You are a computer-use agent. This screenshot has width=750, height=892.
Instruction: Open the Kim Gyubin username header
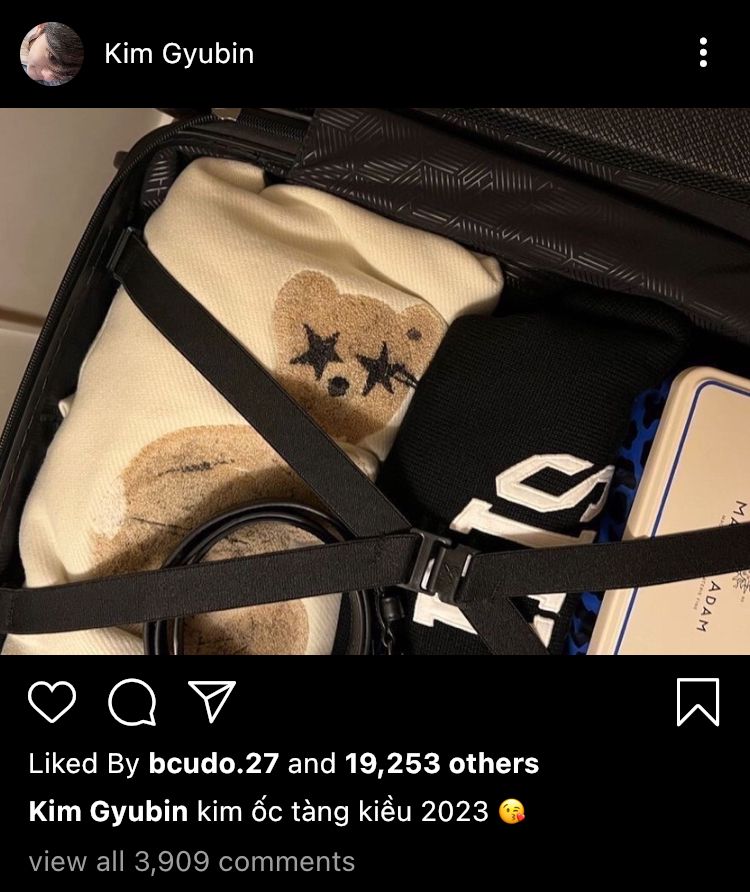click(x=179, y=54)
